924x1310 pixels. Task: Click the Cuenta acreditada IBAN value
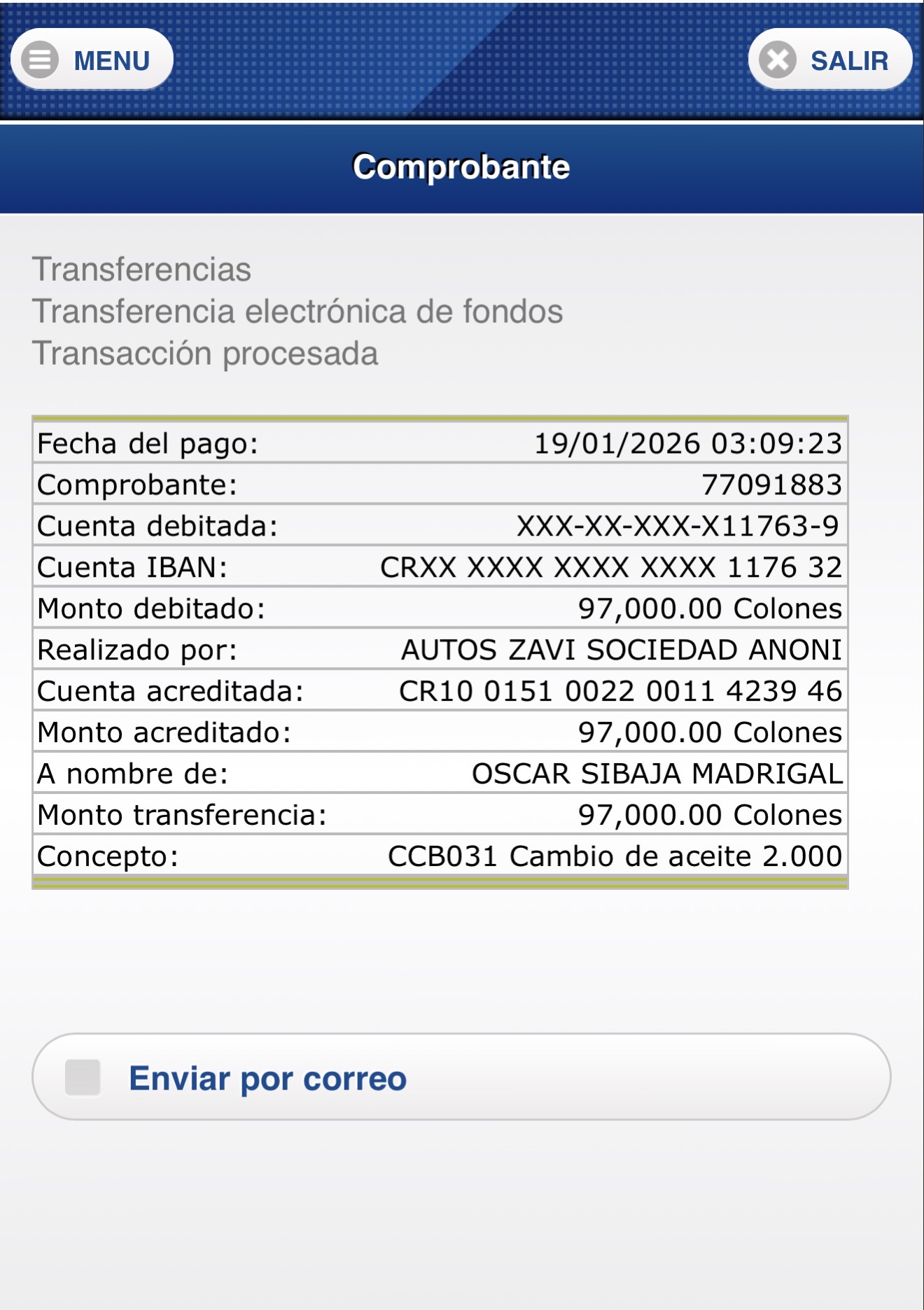click(619, 692)
